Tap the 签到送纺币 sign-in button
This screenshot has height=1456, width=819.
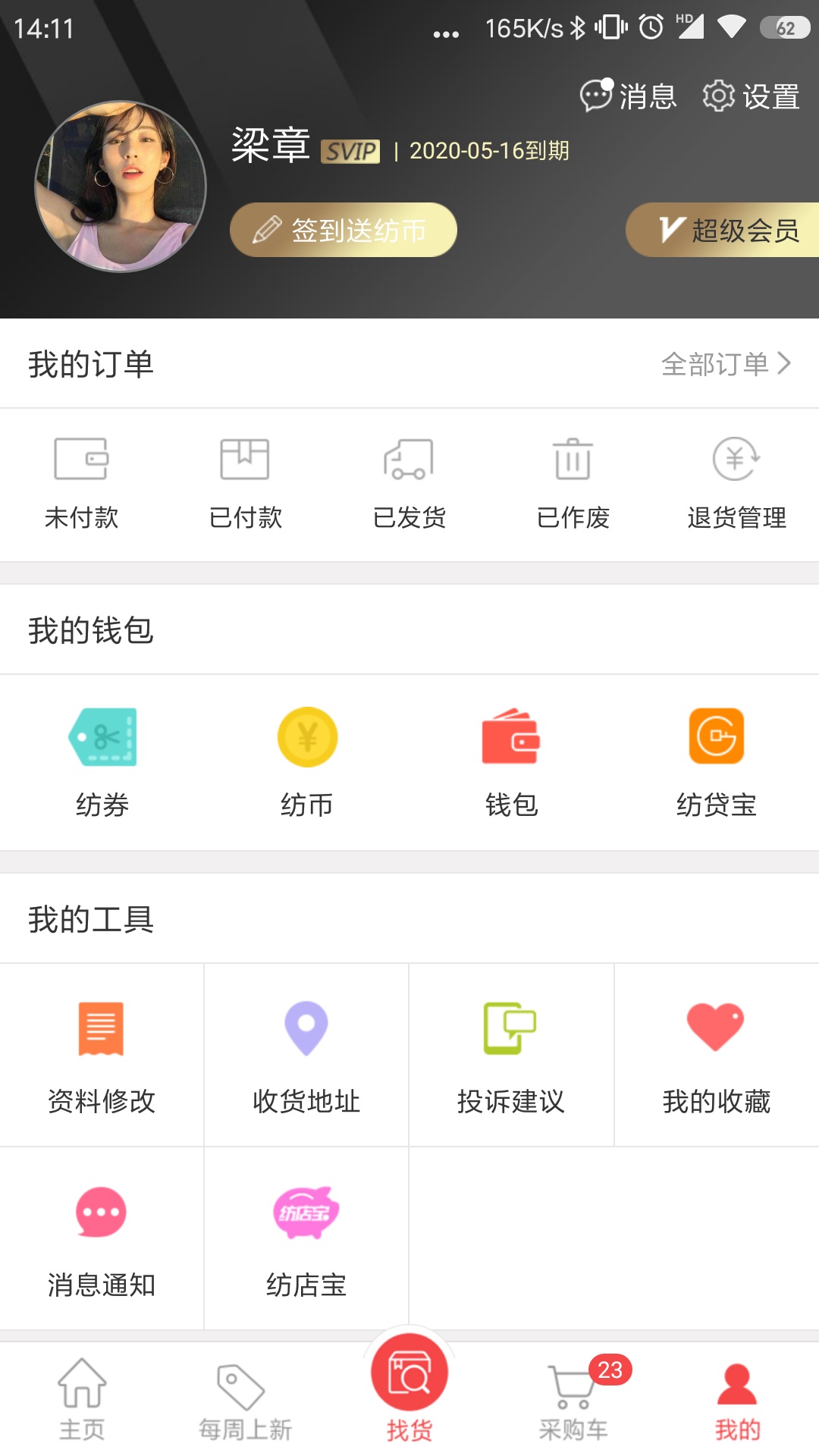click(x=343, y=229)
